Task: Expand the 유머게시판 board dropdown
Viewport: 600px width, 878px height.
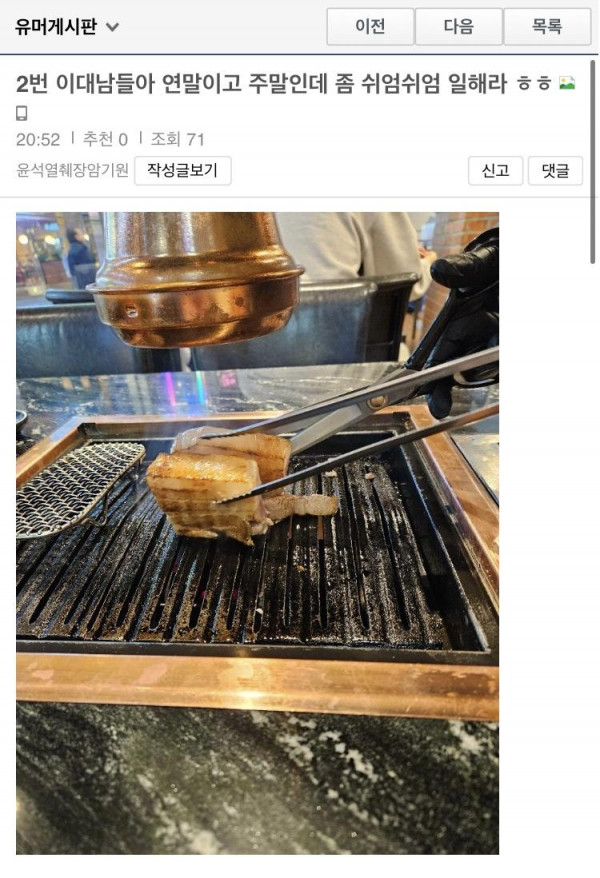Action: 67,27
